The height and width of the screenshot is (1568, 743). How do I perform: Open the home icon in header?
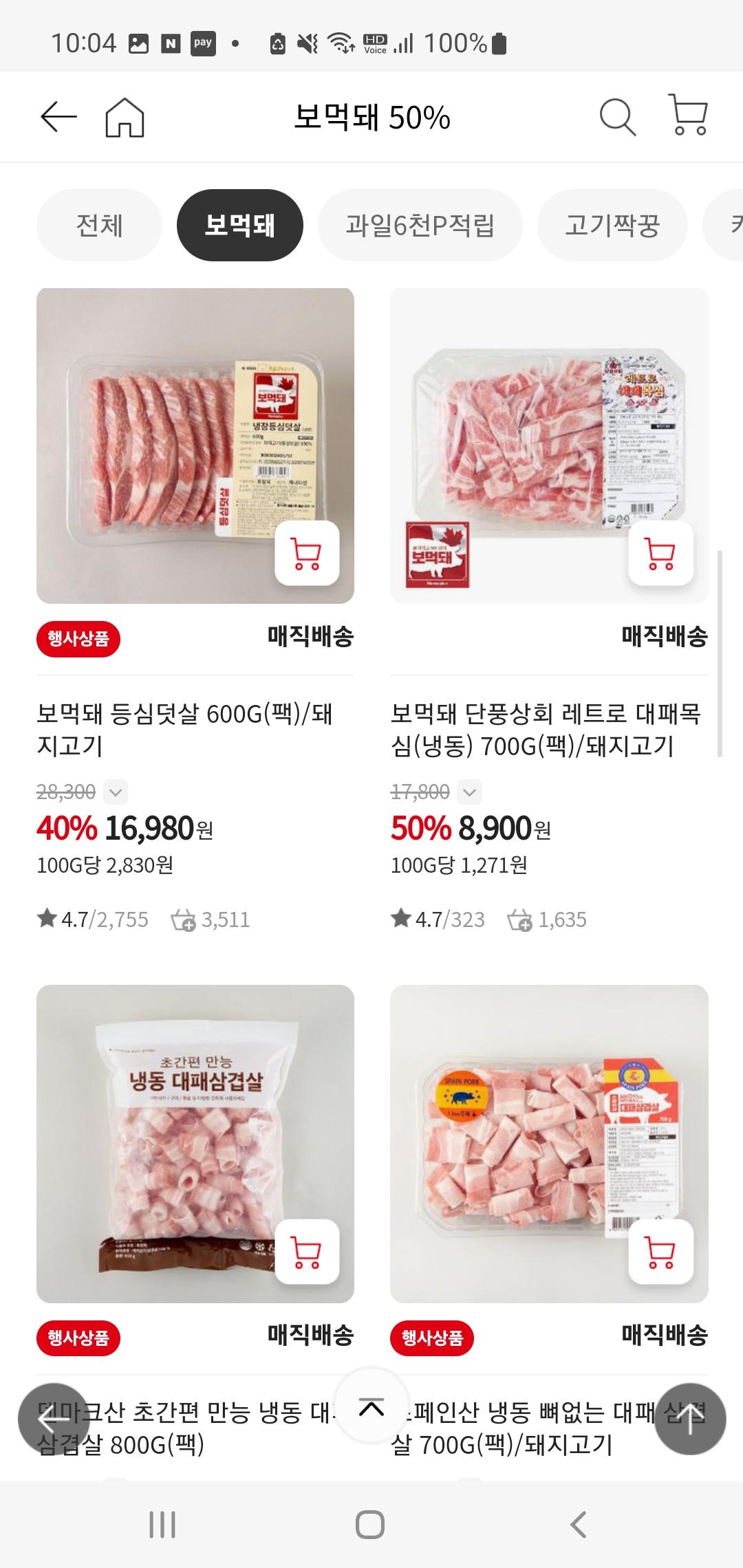coord(125,117)
